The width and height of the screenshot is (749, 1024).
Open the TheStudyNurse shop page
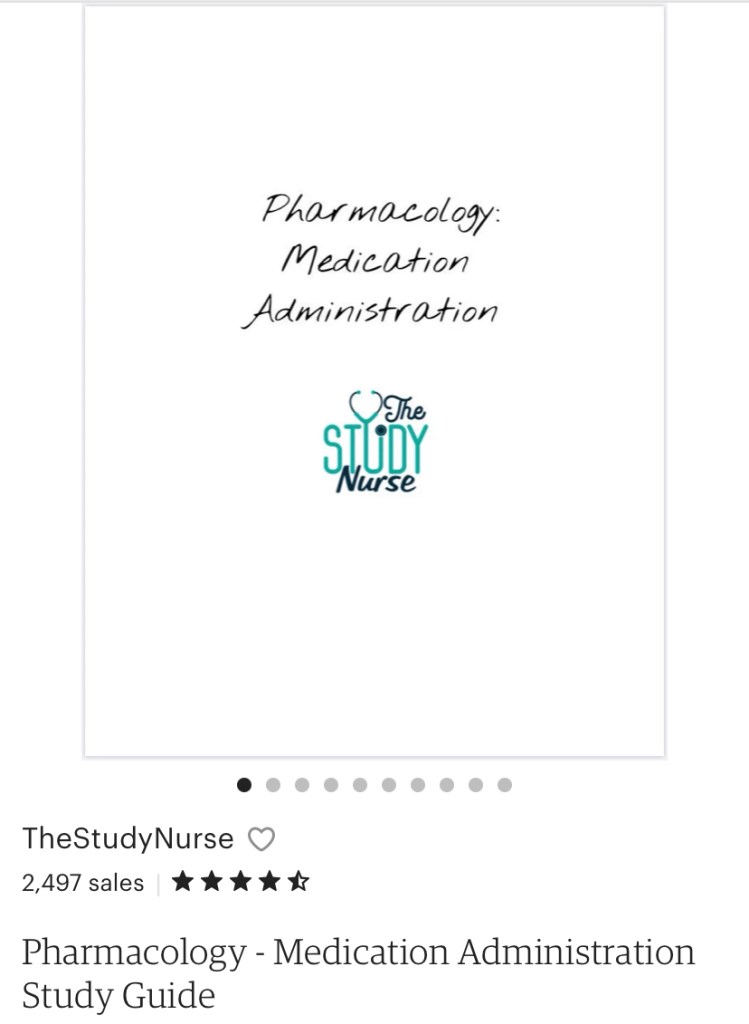click(x=127, y=839)
